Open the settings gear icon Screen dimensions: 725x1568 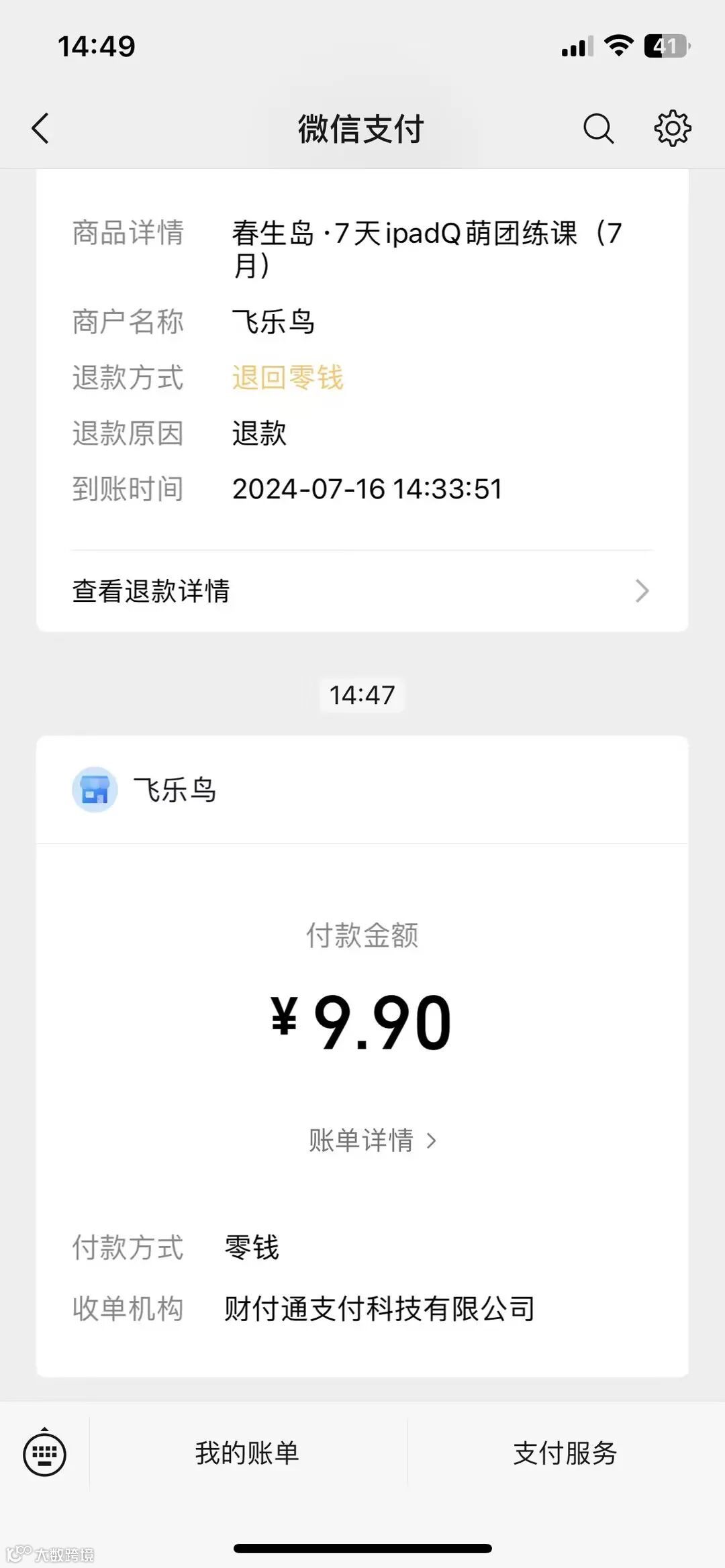[x=672, y=128]
